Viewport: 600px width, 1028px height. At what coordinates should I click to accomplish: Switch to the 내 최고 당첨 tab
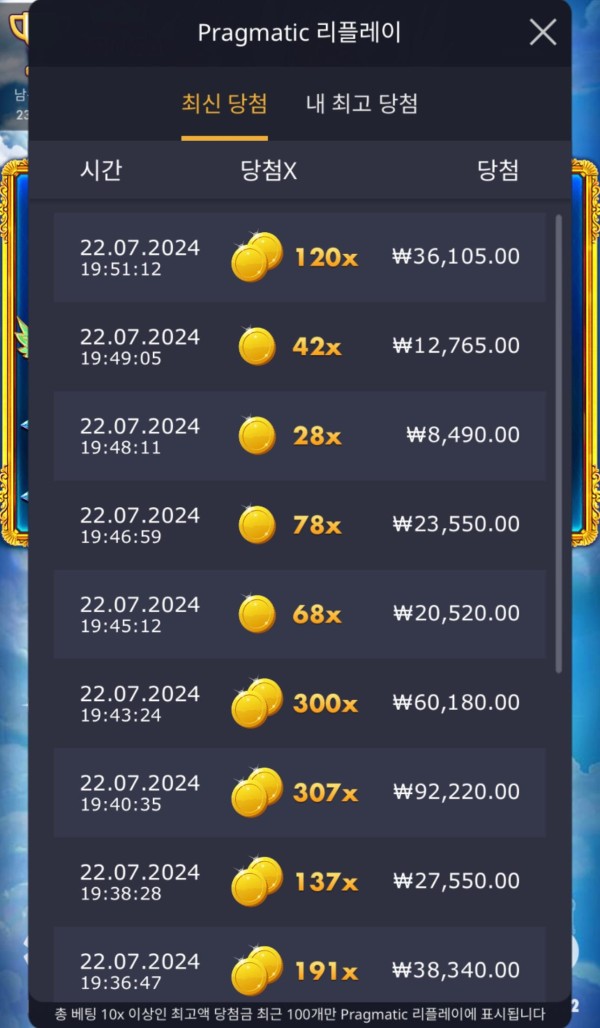[x=361, y=103]
